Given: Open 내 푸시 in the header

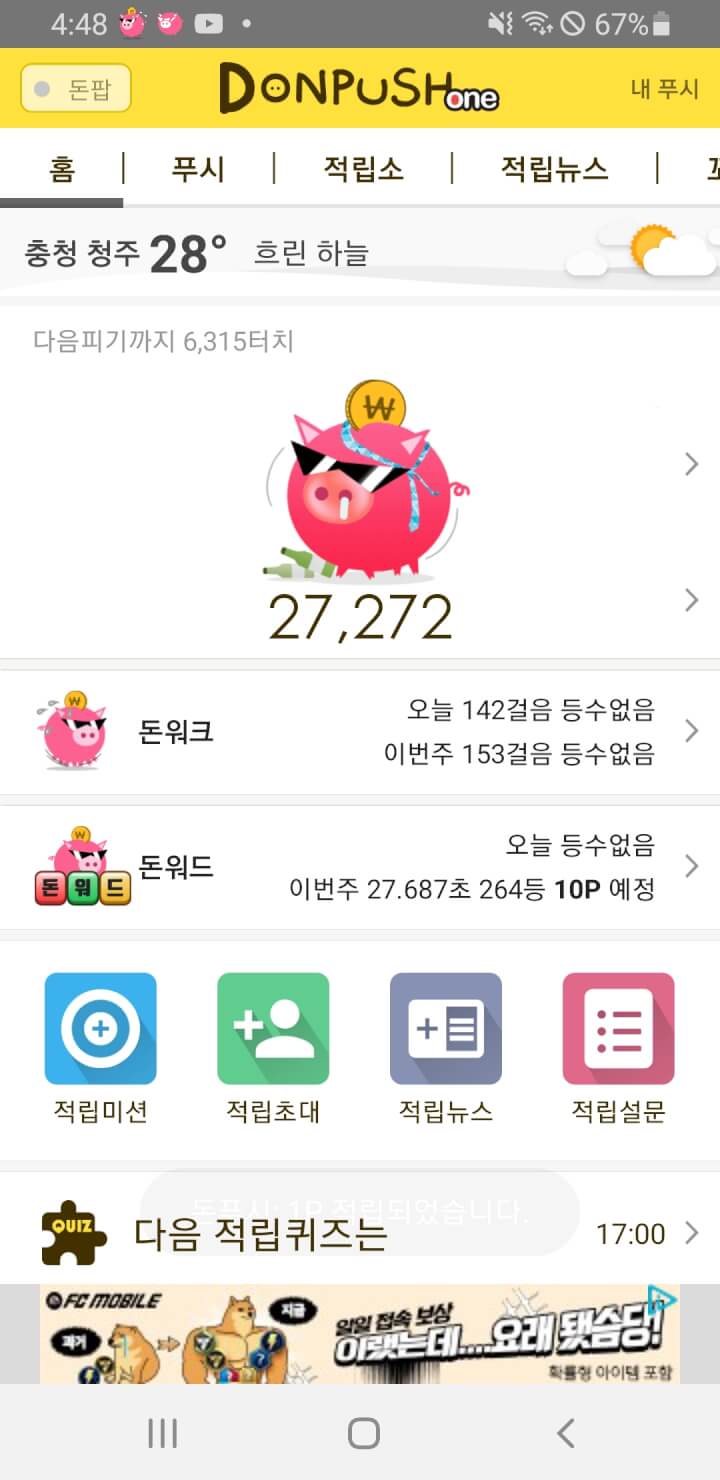Looking at the screenshot, I should pos(664,88).
